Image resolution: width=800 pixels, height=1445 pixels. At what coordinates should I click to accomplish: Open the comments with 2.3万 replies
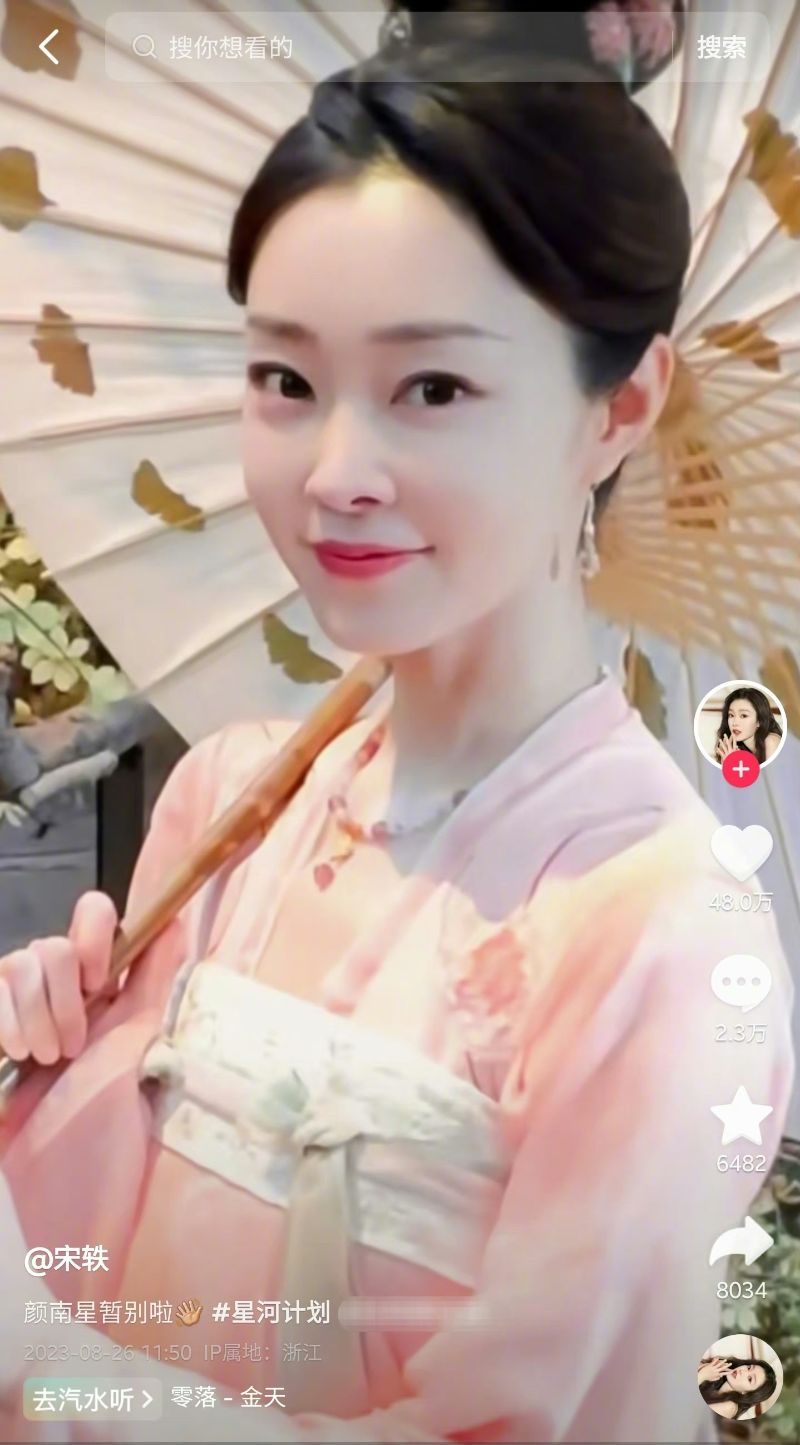click(x=741, y=983)
